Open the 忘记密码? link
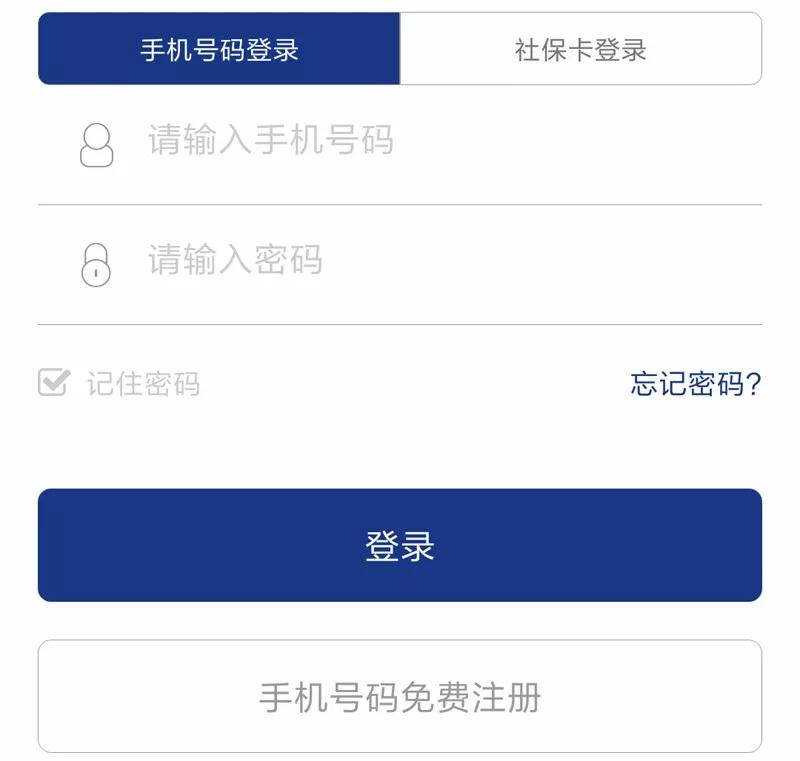 [695, 383]
